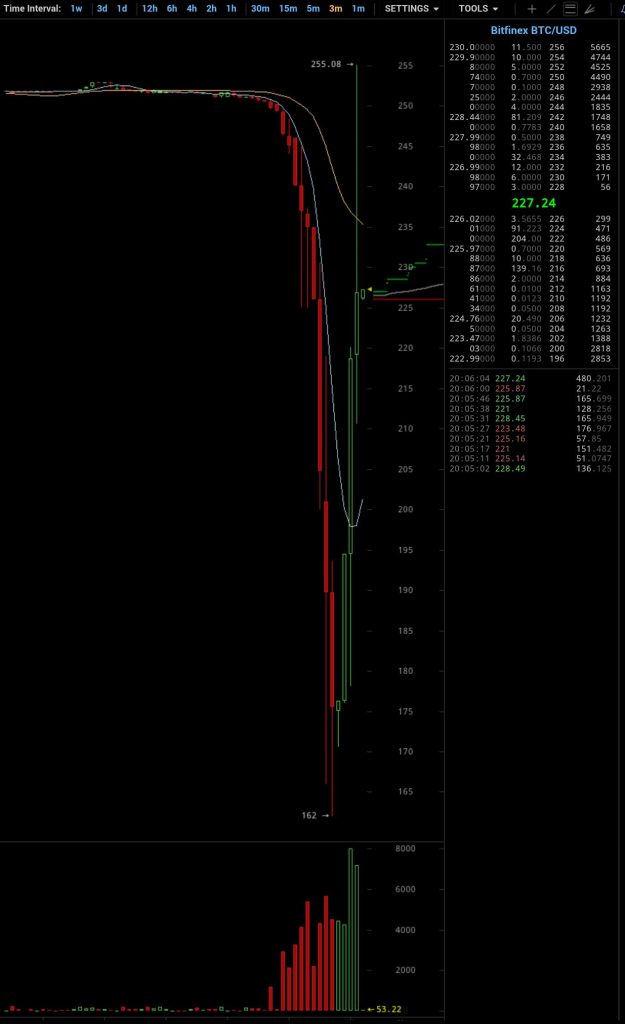Switch chart to 12h interval
The width and height of the screenshot is (625, 1024).
[149, 8]
